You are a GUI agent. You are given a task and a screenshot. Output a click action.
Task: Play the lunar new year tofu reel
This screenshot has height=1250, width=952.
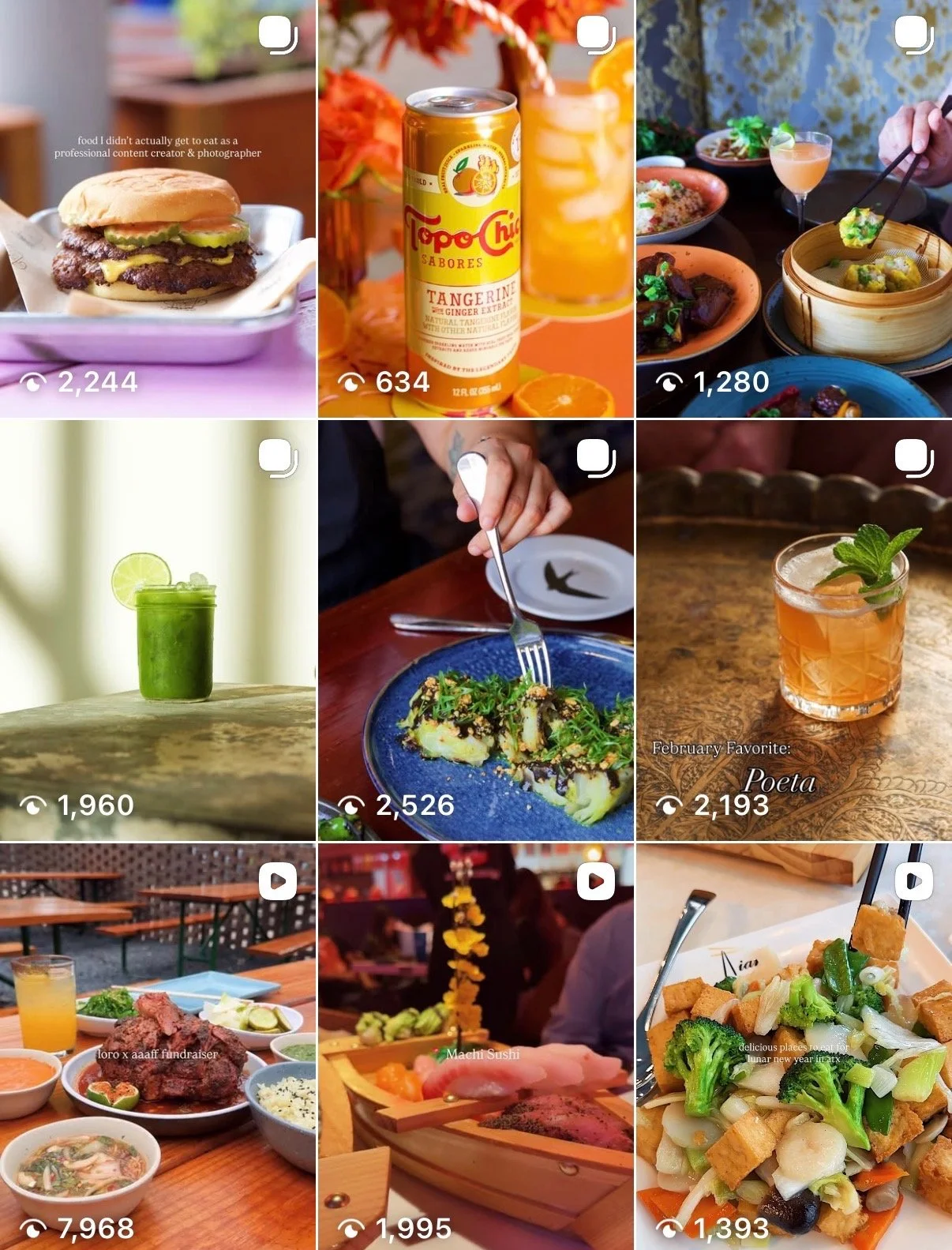[x=793, y=1046]
